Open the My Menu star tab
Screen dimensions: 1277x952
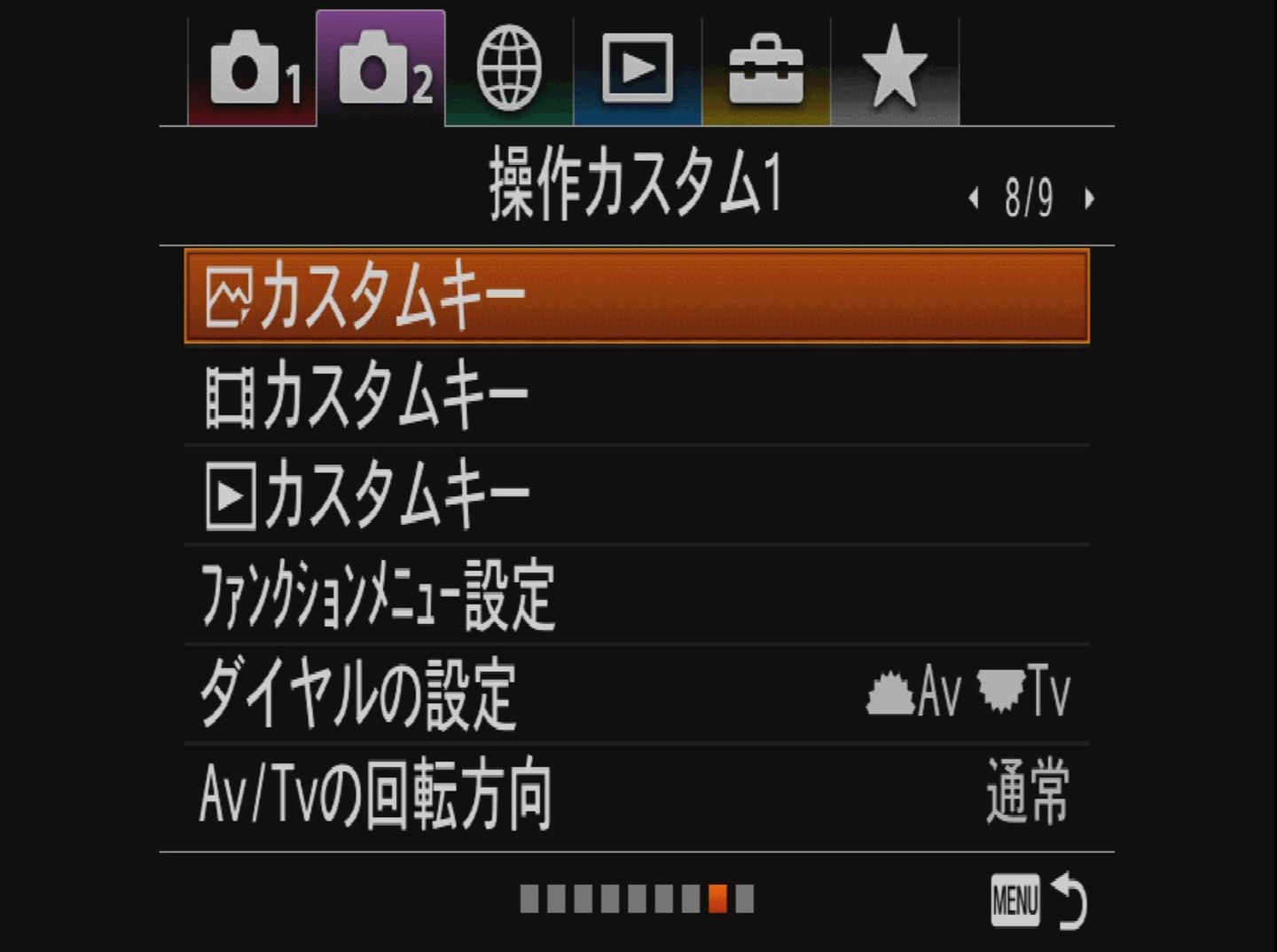894,71
